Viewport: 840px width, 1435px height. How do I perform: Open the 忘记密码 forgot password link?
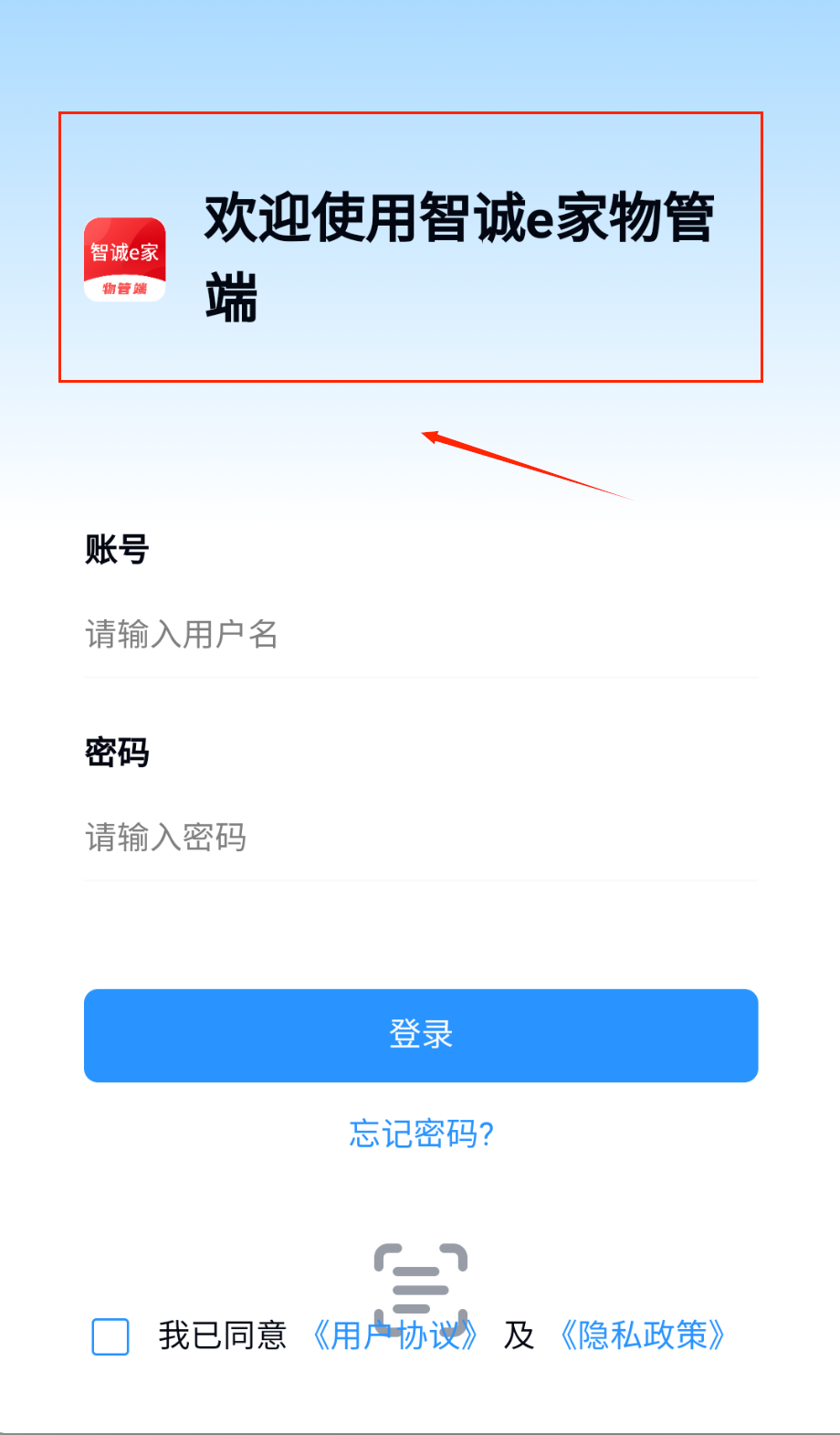tap(421, 1134)
